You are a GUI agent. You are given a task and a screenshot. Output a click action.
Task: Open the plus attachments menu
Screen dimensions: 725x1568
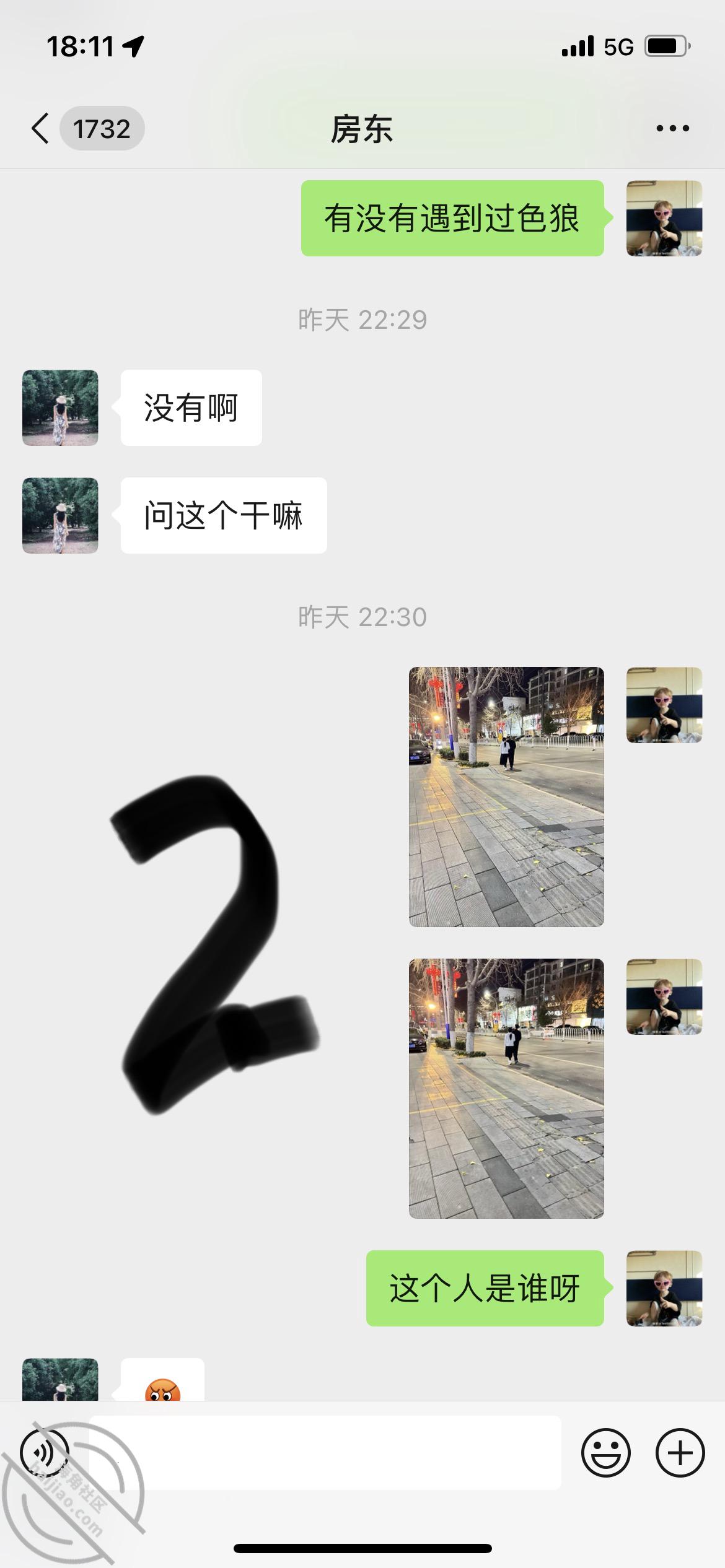[x=680, y=1452]
